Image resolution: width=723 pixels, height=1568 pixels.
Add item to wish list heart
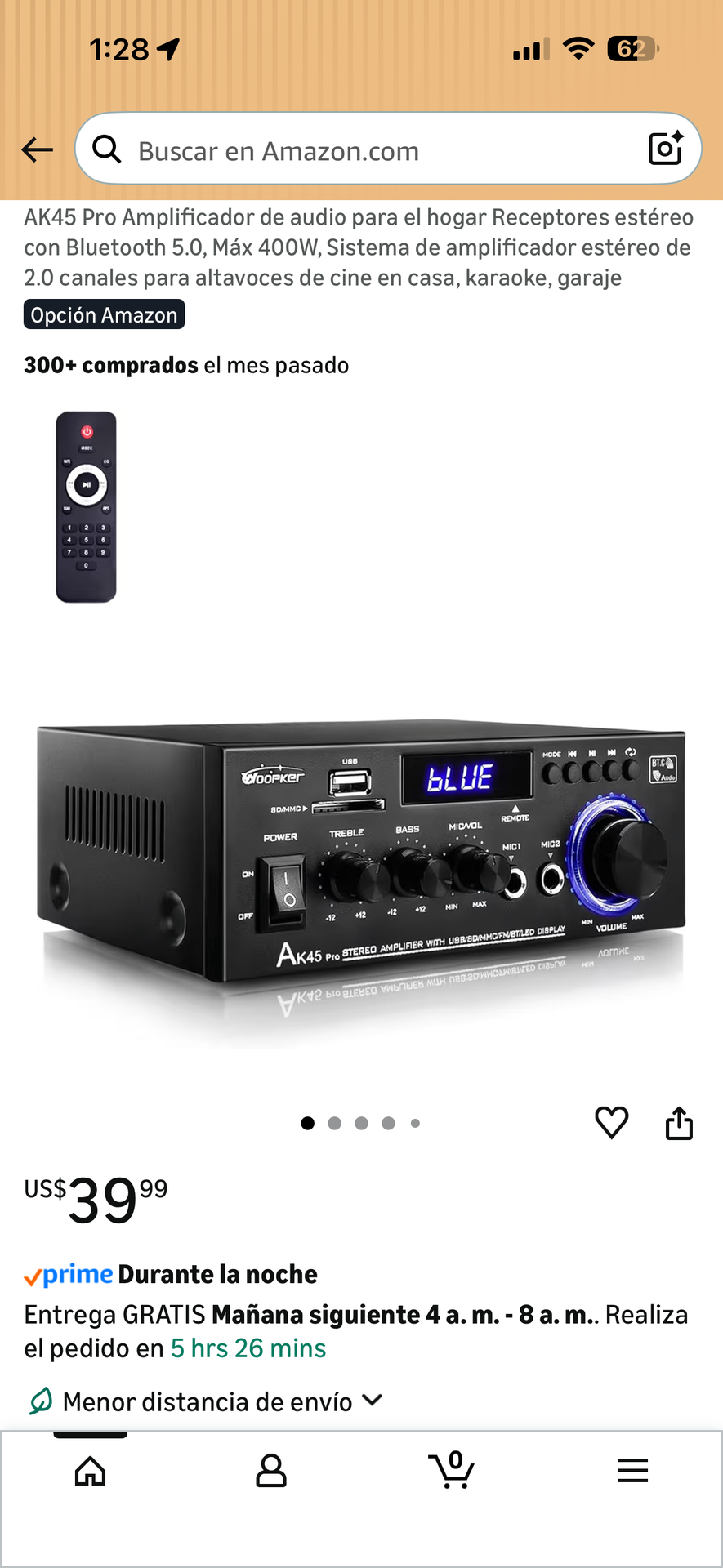(x=611, y=1123)
